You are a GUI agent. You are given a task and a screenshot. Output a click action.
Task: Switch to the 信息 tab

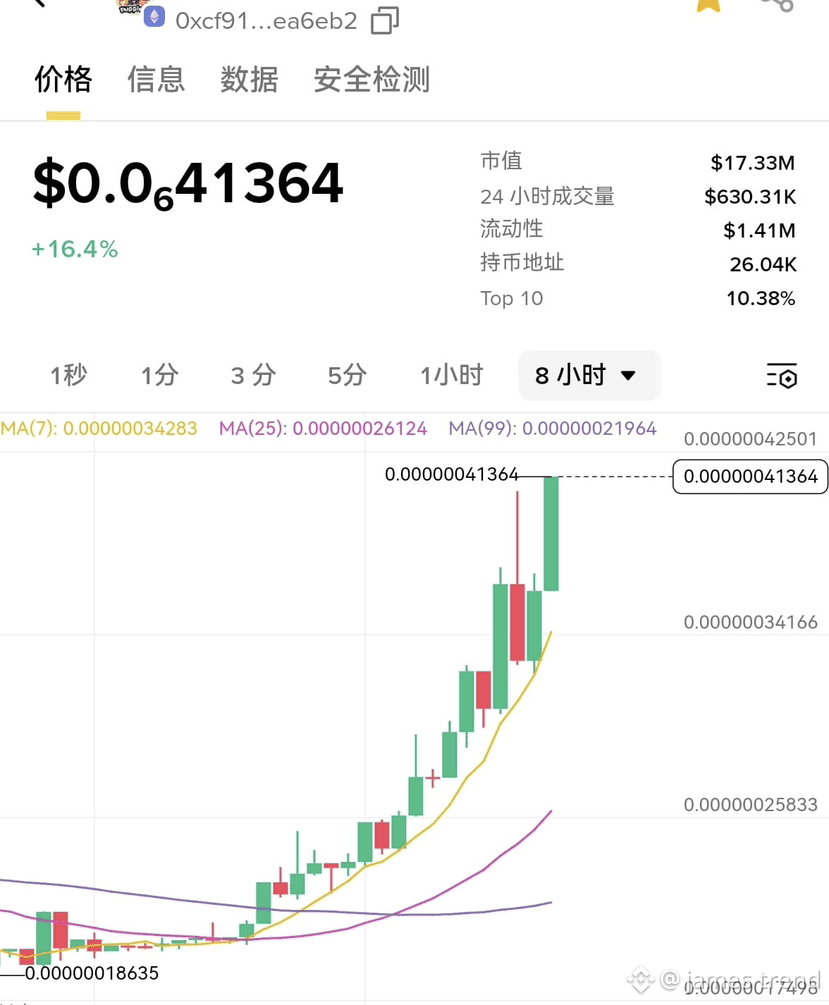click(x=156, y=80)
